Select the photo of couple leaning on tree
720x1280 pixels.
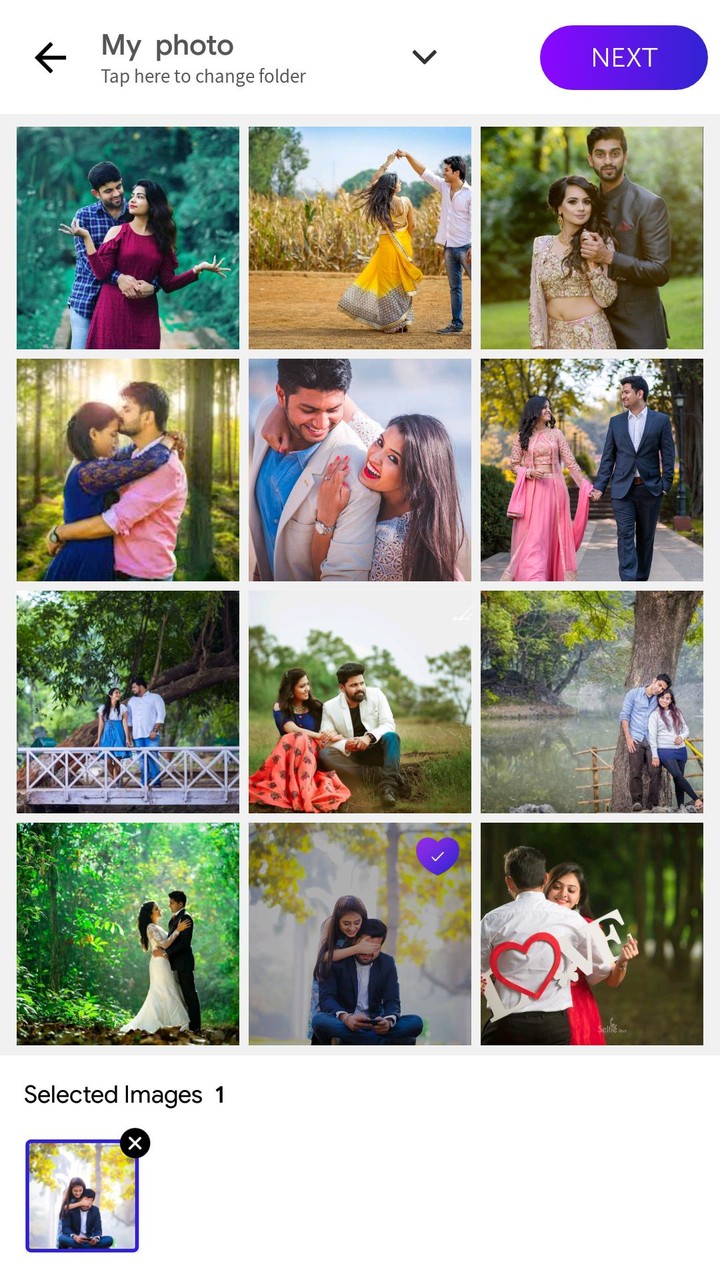pyautogui.click(x=592, y=702)
